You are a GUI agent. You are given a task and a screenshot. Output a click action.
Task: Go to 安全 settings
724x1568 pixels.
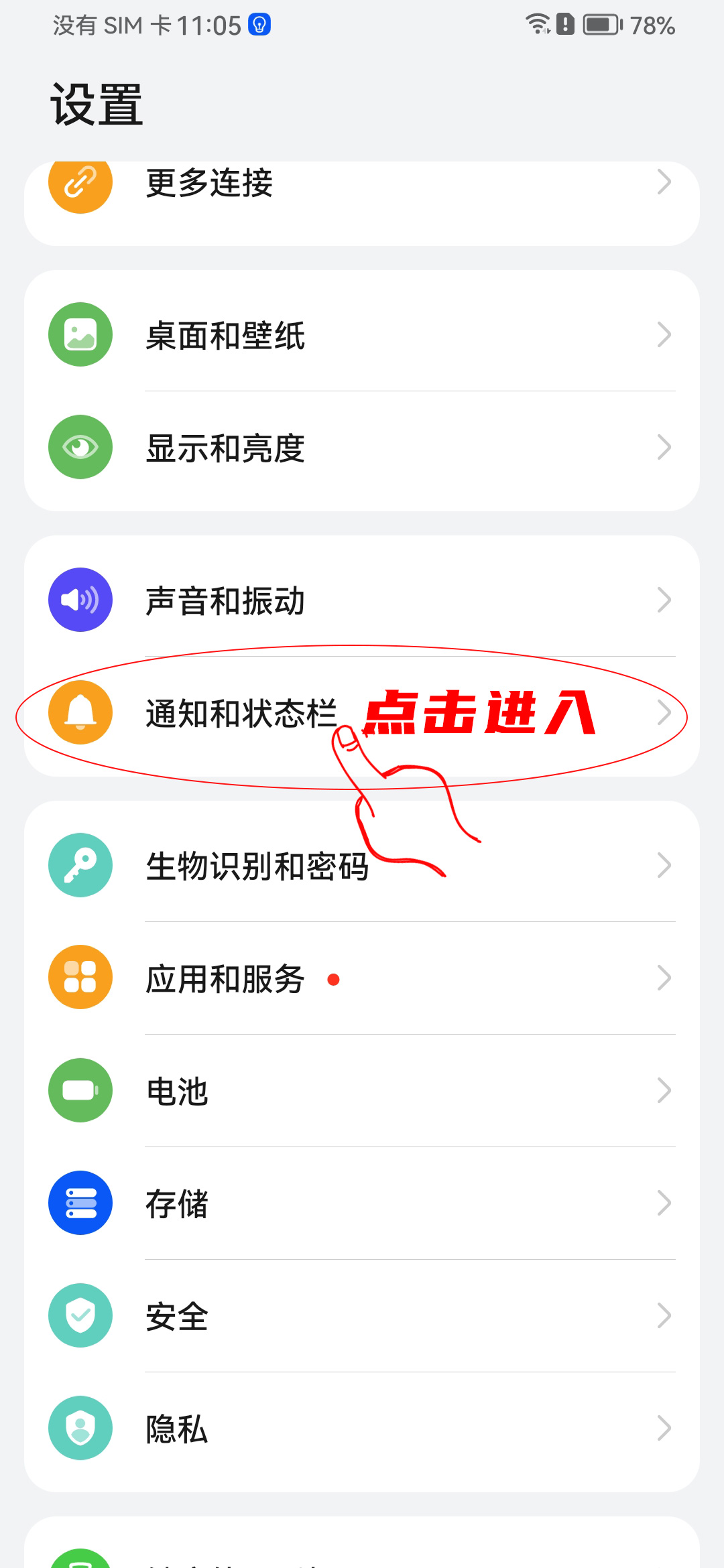click(362, 1316)
